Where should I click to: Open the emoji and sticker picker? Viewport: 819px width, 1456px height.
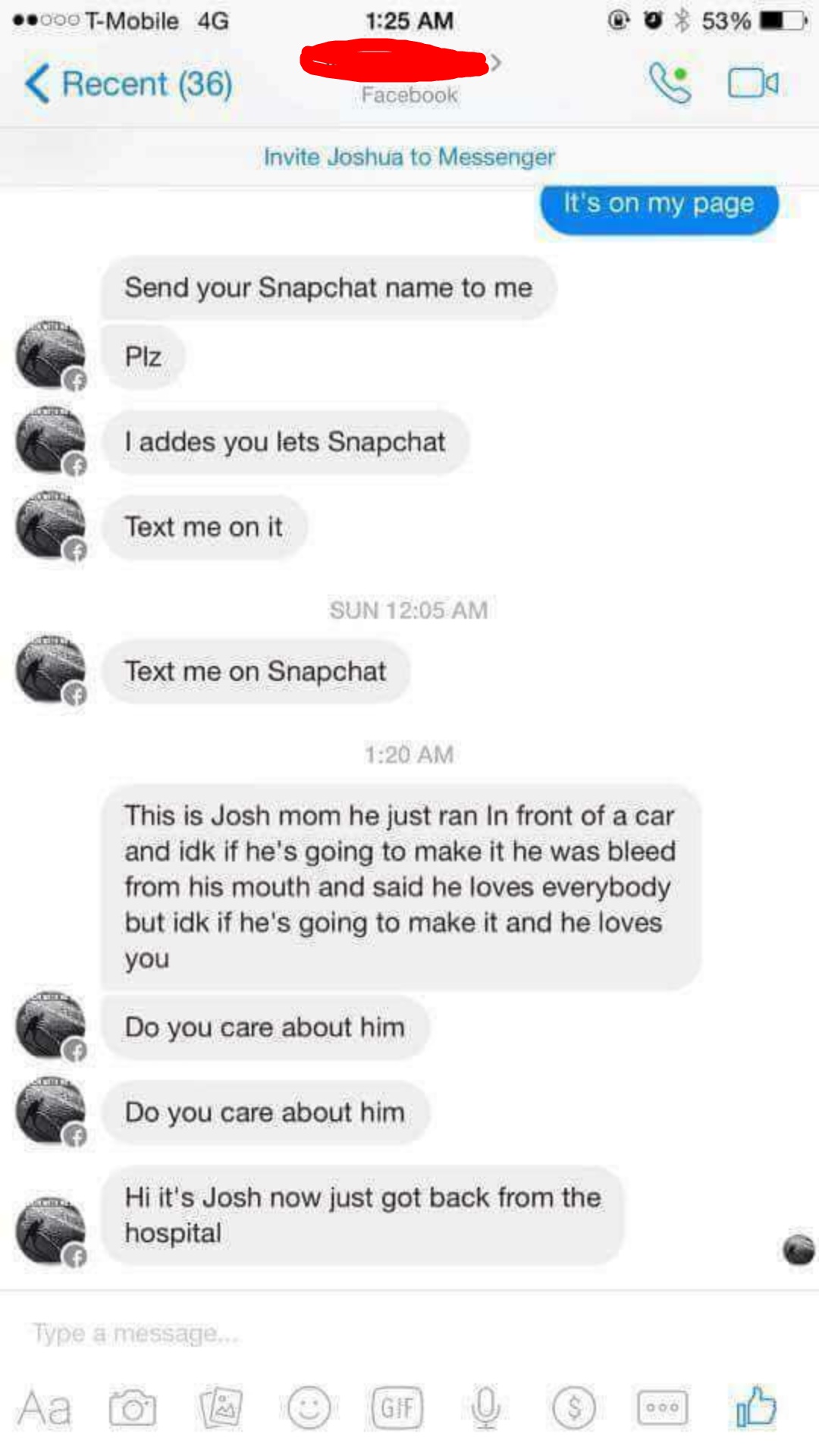[309, 1408]
